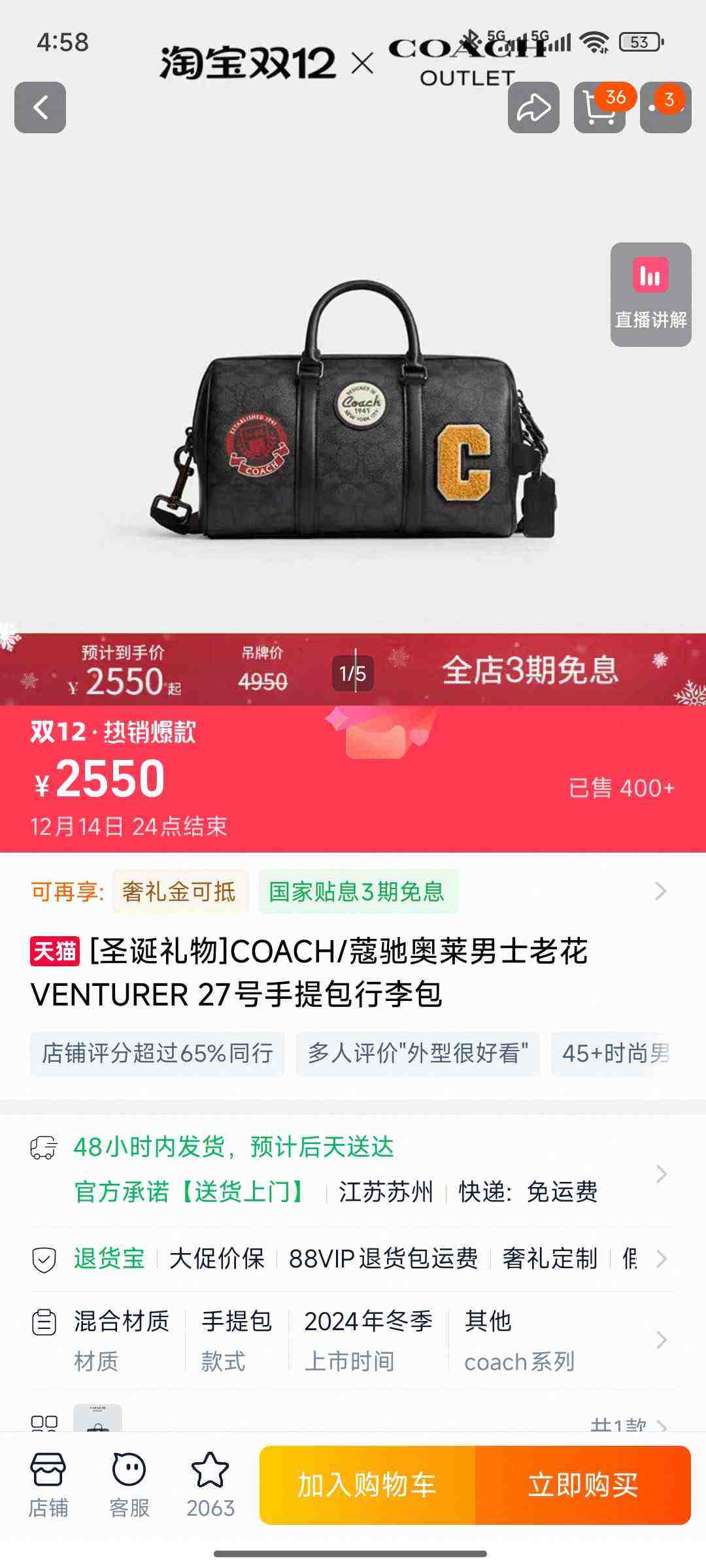Expand the delivery details chevron
Screen dimensions: 706x1568
coord(662,1173)
